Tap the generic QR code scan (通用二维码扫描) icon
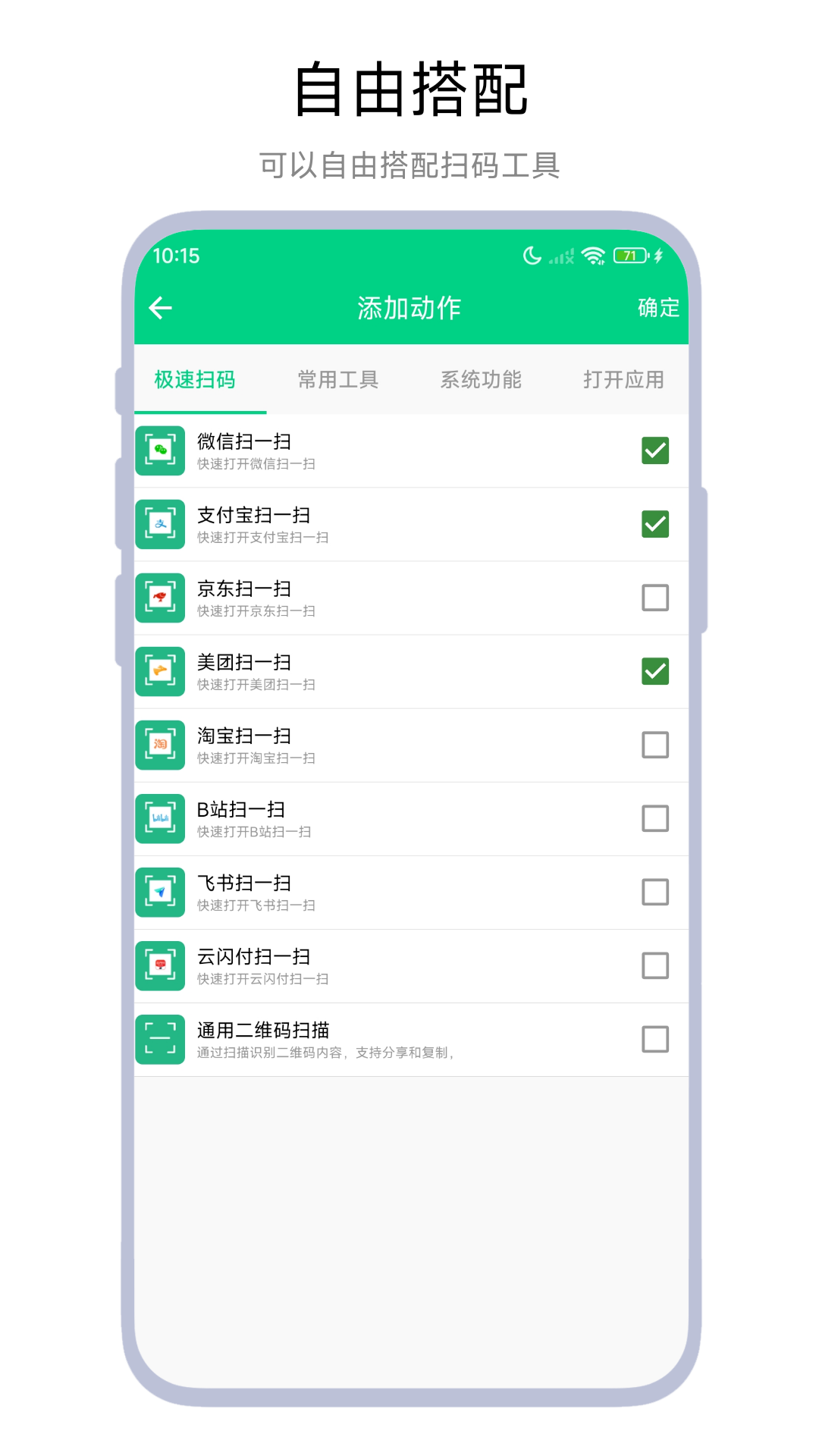The width and height of the screenshot is (819, 1456). 159,1040
